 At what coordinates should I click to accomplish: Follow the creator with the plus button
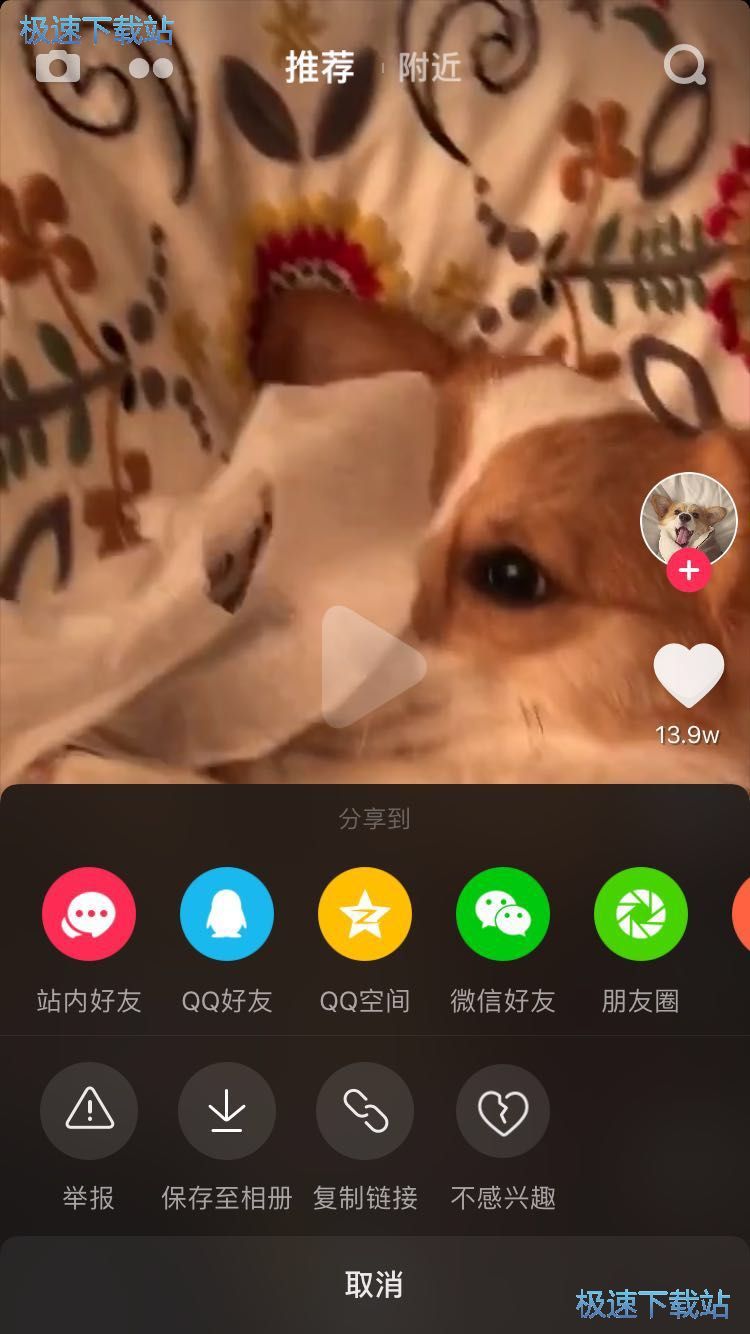(x=688, y=570)
